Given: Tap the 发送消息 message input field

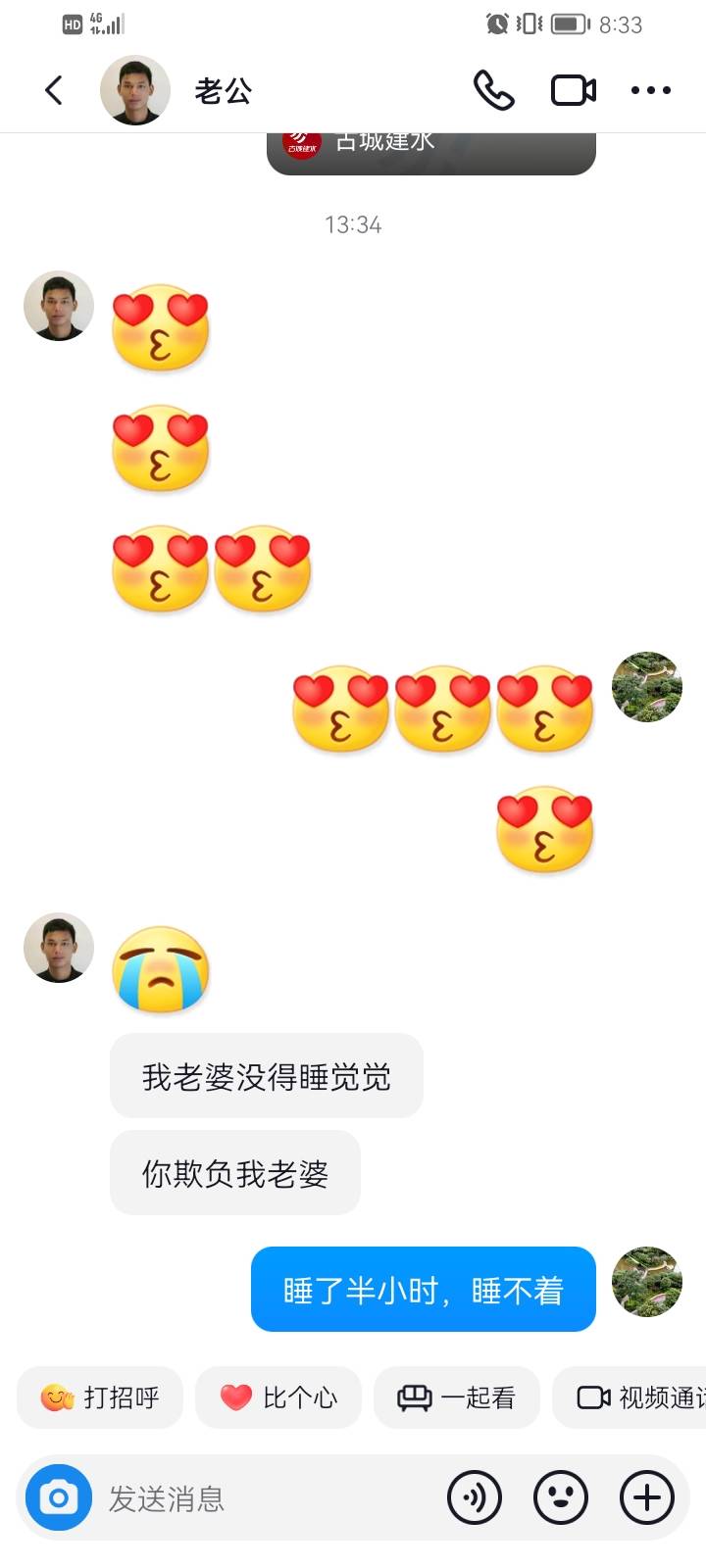Looking at the screenshot, I should click(x=226, y=1497).
